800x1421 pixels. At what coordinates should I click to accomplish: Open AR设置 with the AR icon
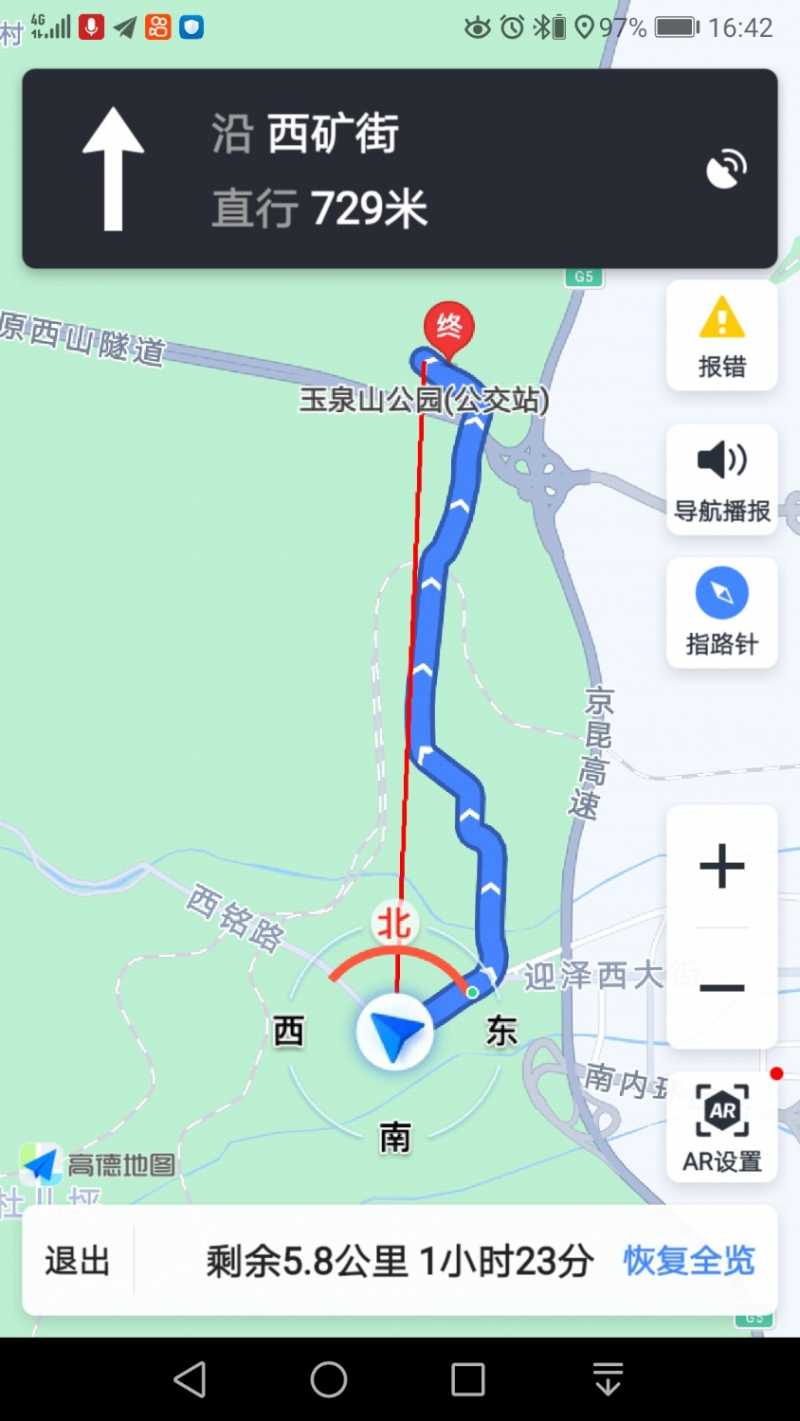pyautogui.click(x=722, y=1125)
